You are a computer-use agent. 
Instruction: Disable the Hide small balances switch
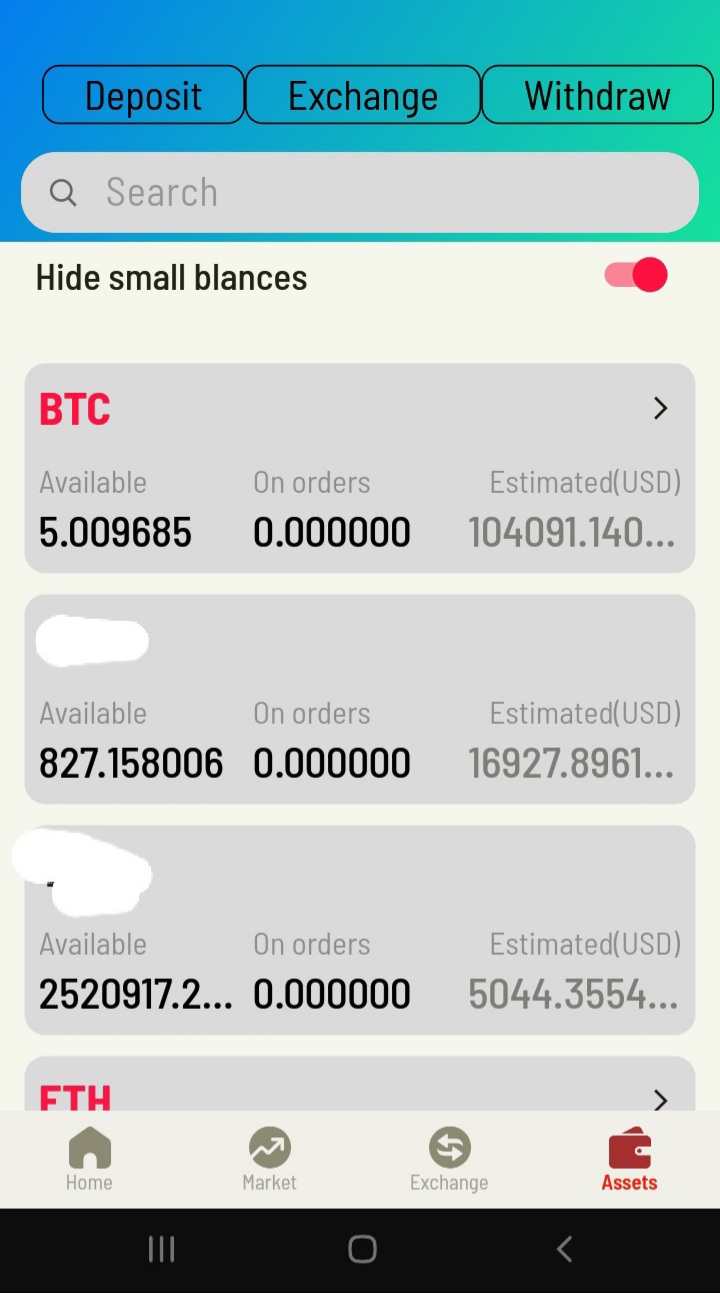[636, 275]
